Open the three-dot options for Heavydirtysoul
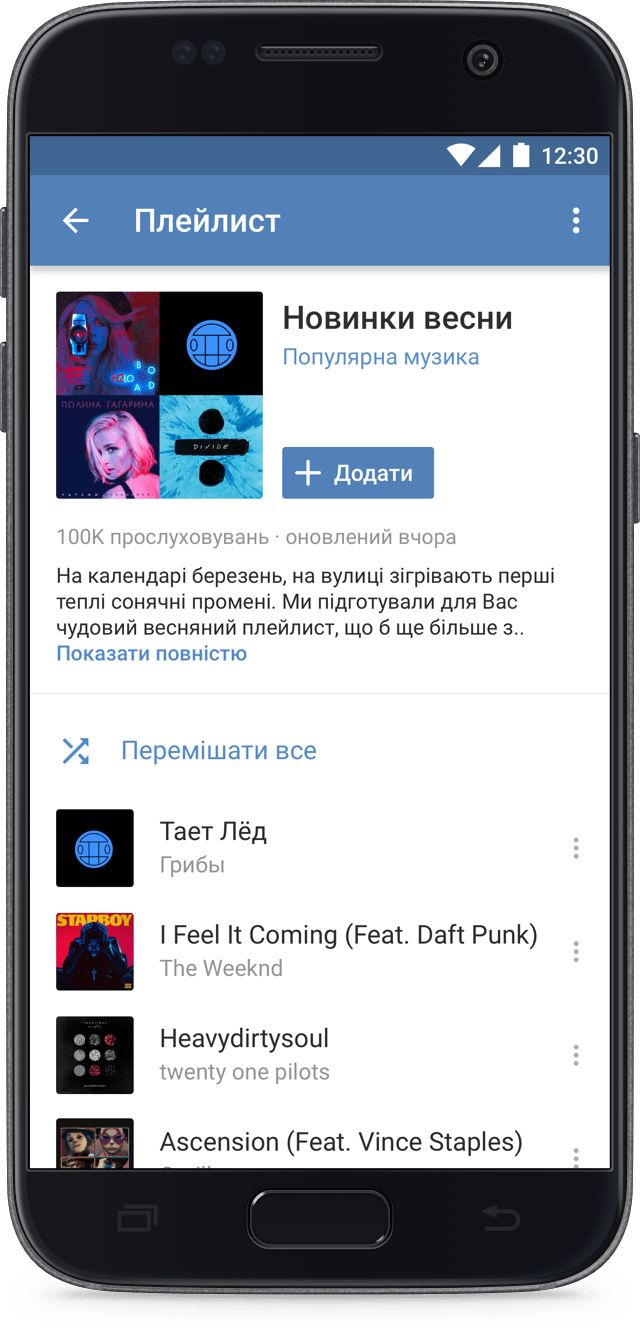The image size is (640, 1330). [575, 1055]
